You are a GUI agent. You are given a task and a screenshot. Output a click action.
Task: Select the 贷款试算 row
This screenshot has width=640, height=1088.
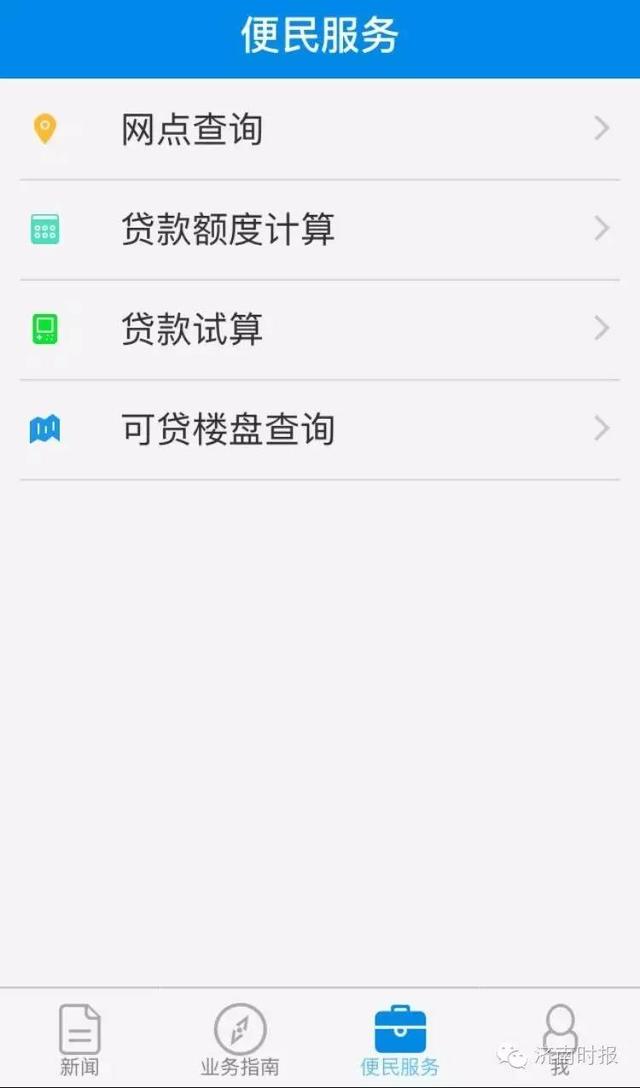click(320, 330)
